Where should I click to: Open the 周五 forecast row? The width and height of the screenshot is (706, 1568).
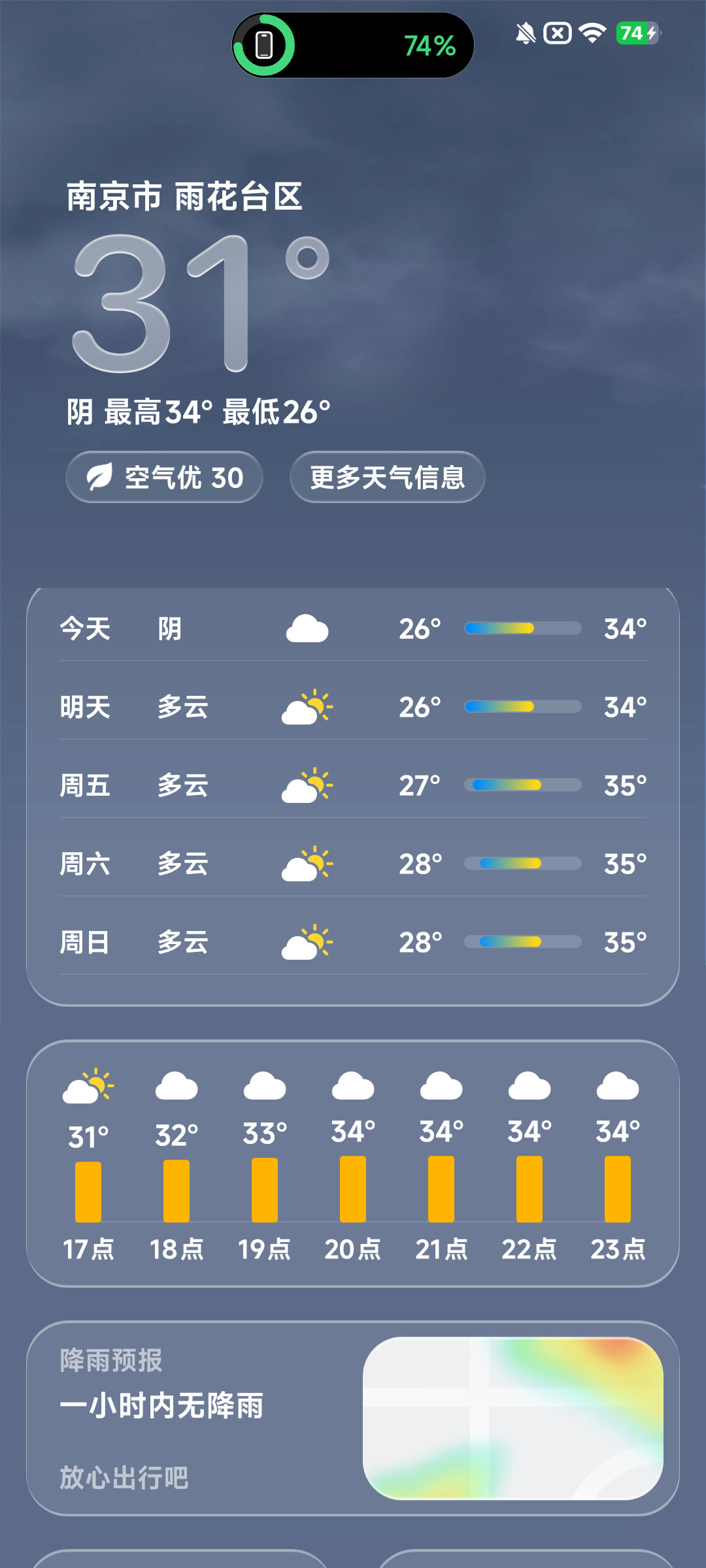click(353, 785)
